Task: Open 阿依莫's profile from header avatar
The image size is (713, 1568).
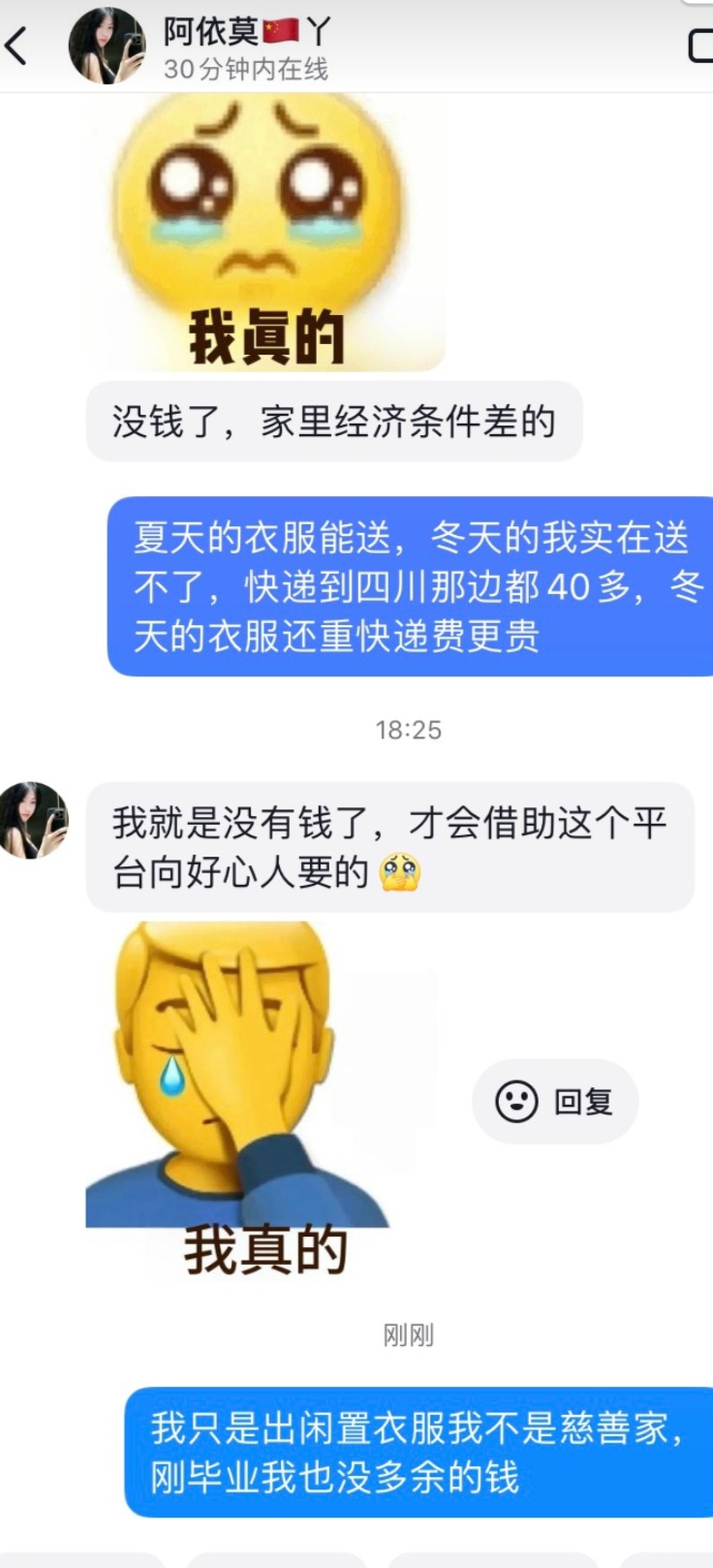Action: (x=107, y=46)
